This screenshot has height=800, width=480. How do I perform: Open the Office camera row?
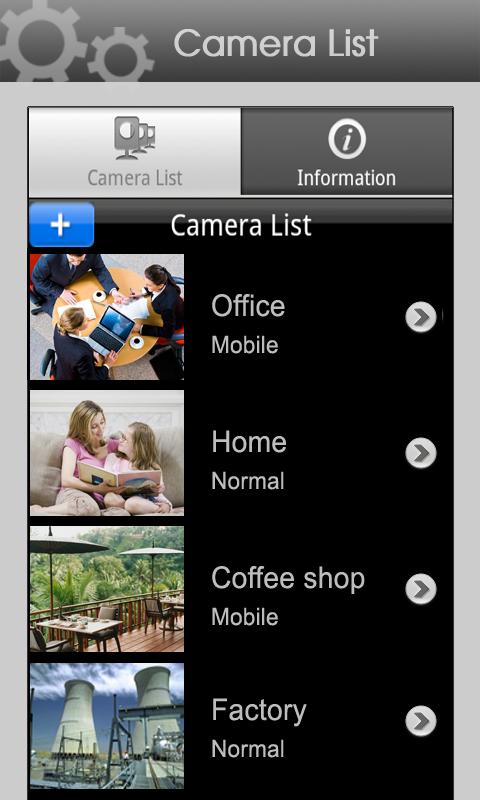241,317
